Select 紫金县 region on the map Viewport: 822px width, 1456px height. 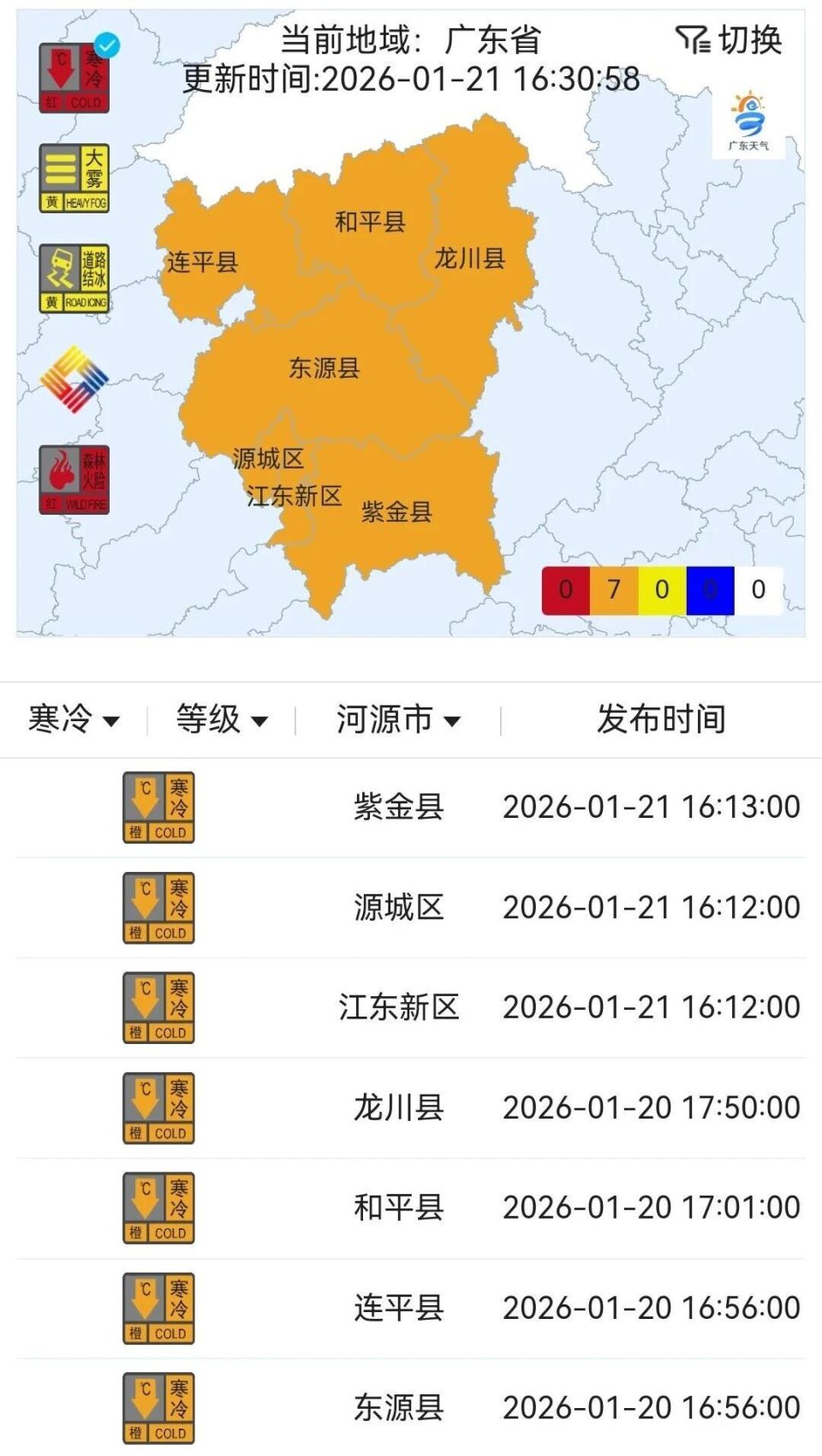point(394,512)
